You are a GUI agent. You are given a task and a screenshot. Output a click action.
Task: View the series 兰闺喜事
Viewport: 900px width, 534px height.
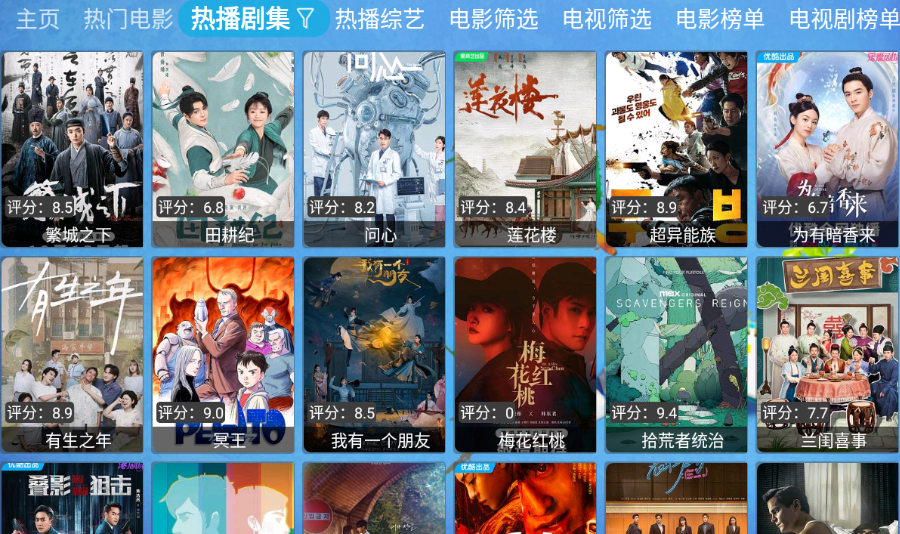(x=827, y=354)
